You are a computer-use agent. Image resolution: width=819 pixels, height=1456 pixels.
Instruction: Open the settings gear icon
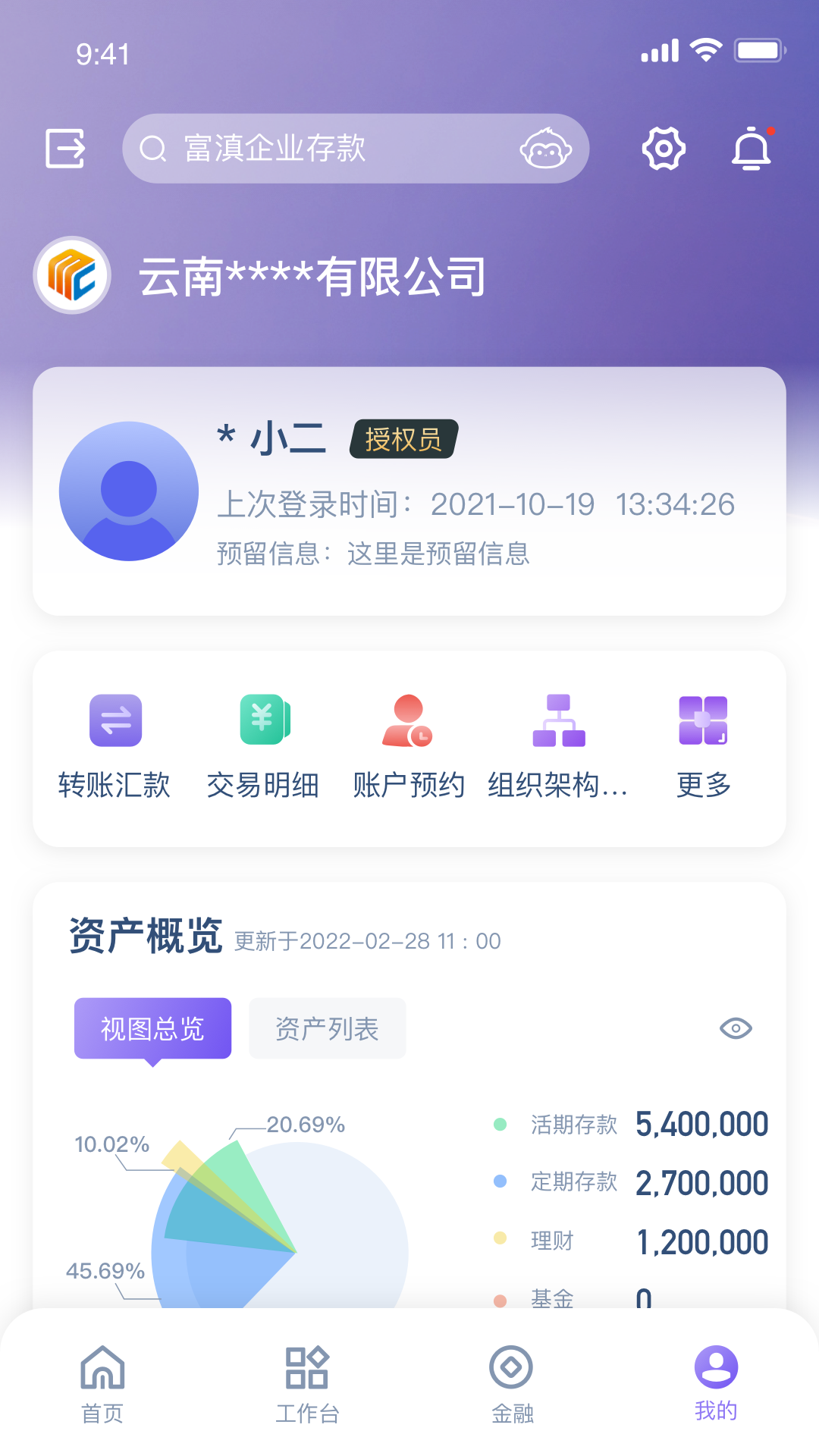click(663, 149)
